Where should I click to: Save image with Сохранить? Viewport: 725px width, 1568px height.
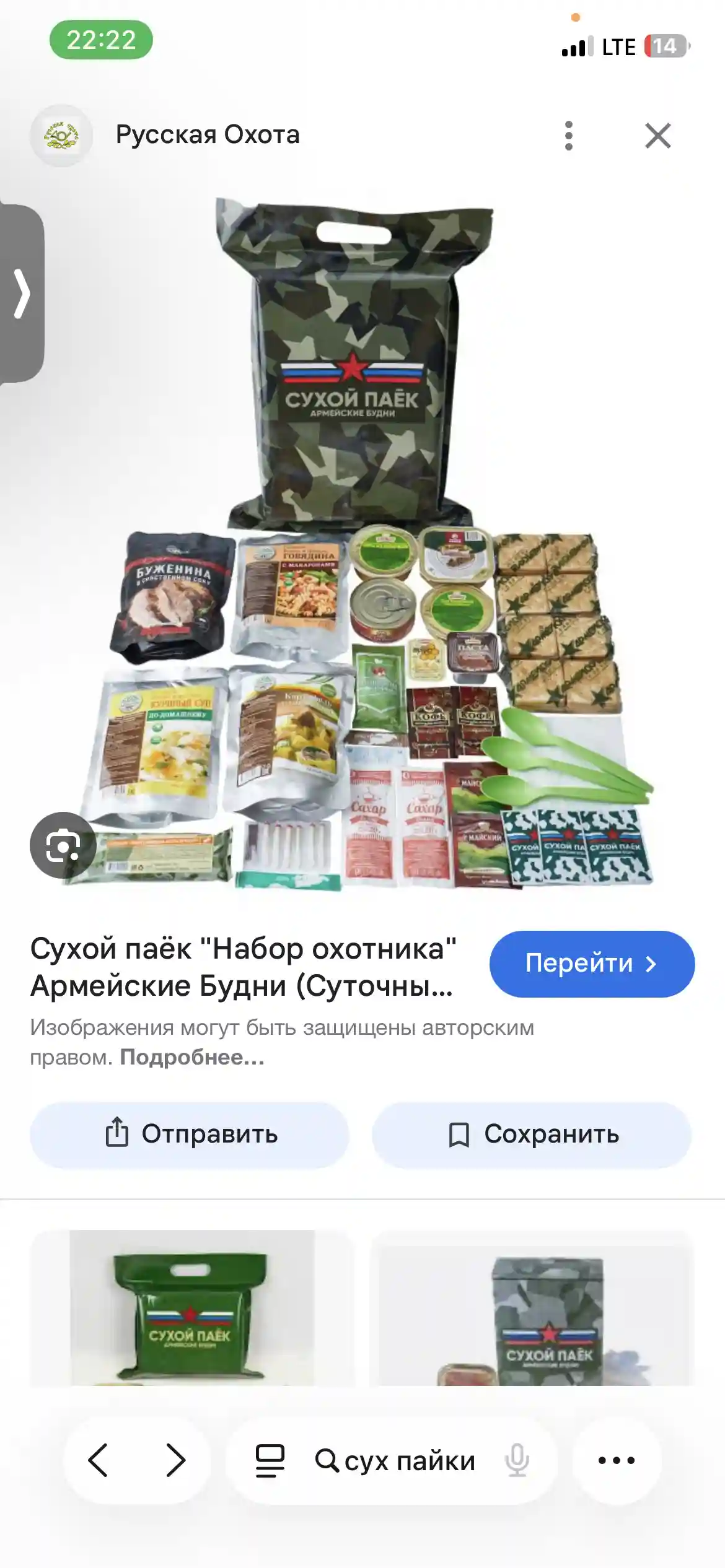click(532, 1135)
